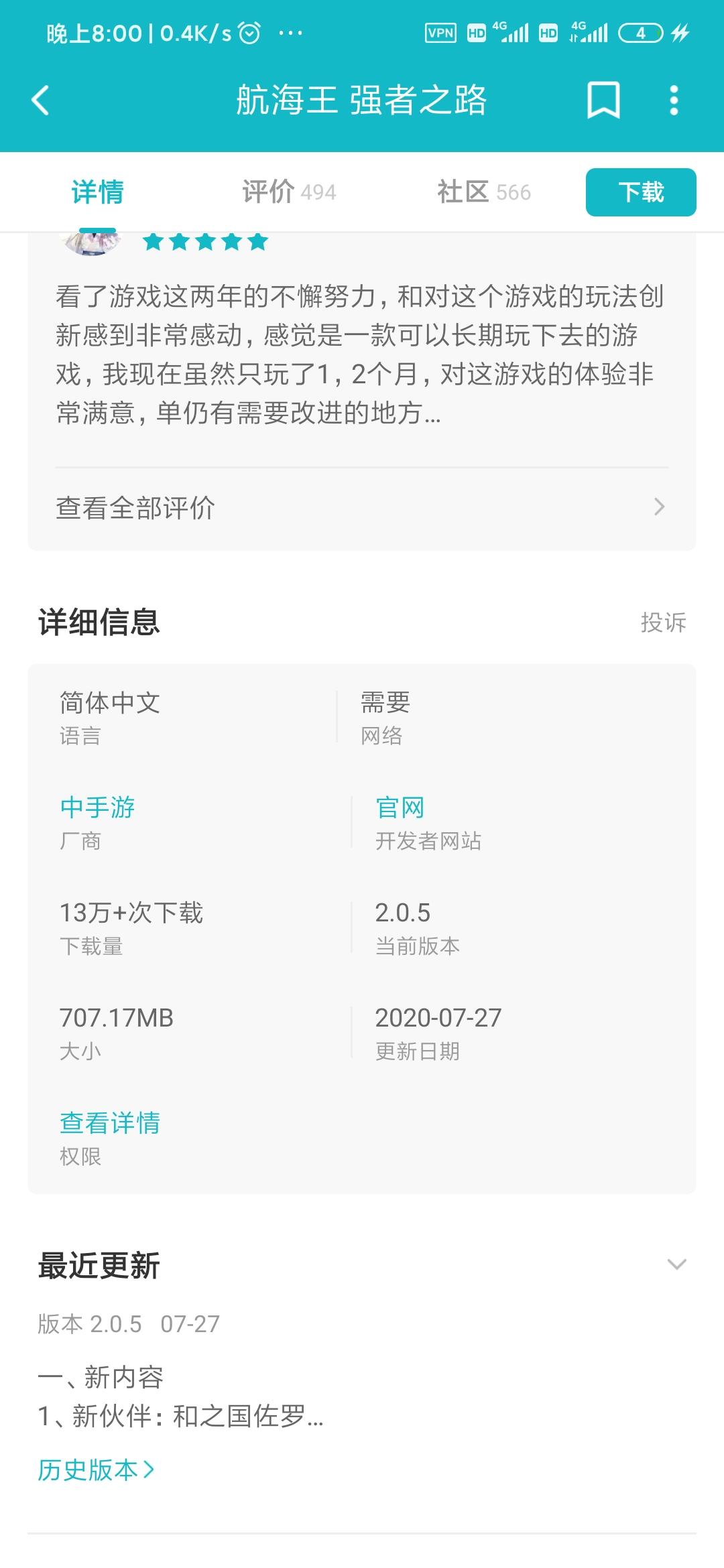Switch to the 评价 tab
This screenshot has height=1568, width=724.
point(289,192)
